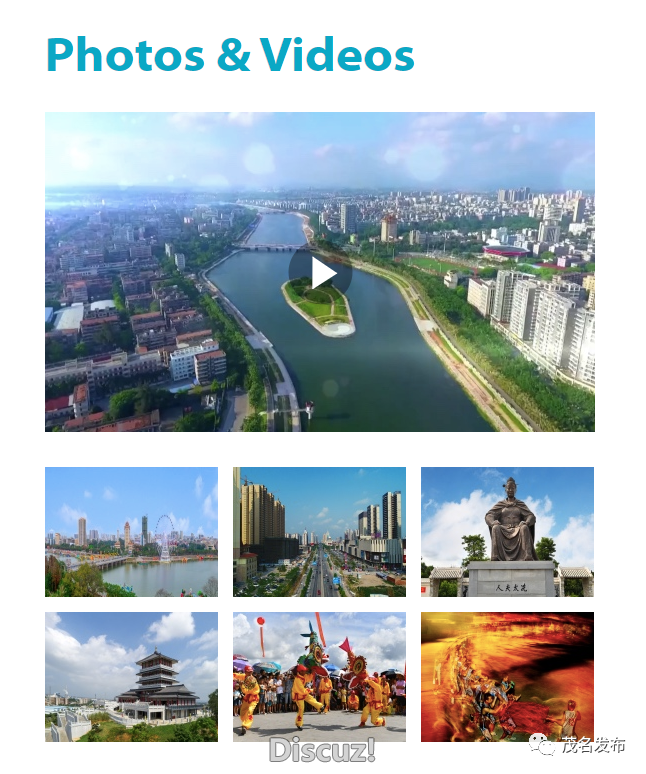Open the city avenue high-rises photo

319,532
